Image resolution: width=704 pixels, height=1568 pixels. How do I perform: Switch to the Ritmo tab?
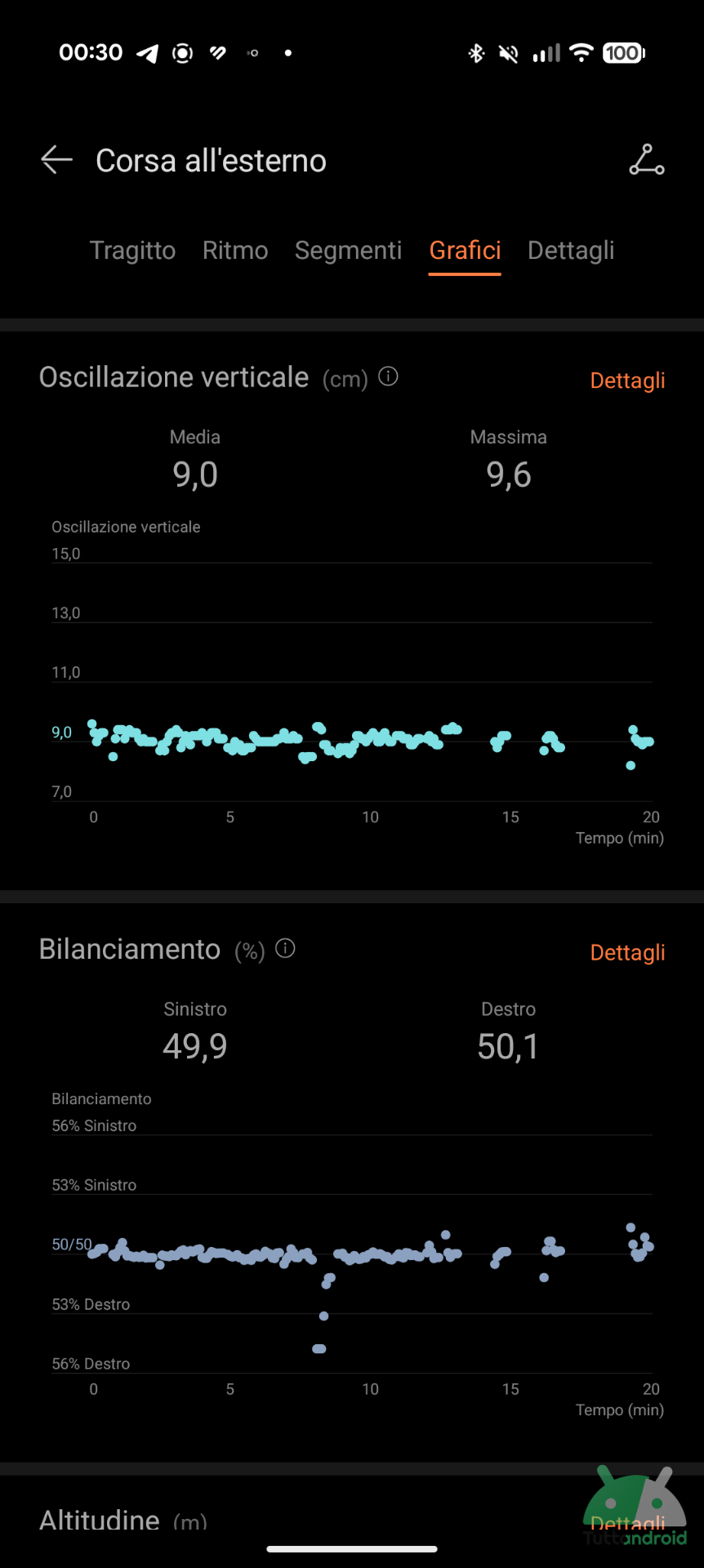tap(235, 251)
